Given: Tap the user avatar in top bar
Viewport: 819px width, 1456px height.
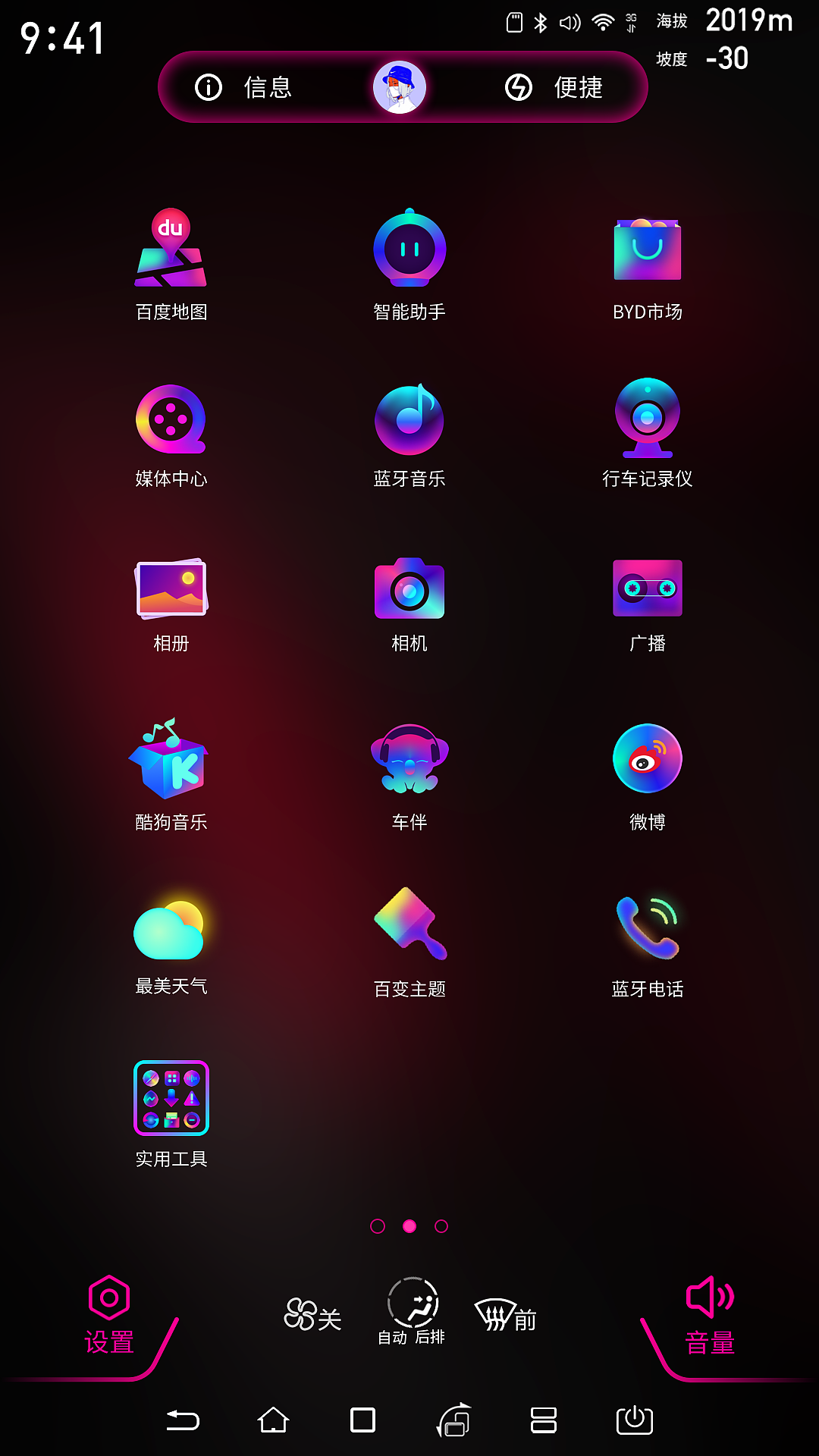Looking at the screenshot, I should 400,87.
